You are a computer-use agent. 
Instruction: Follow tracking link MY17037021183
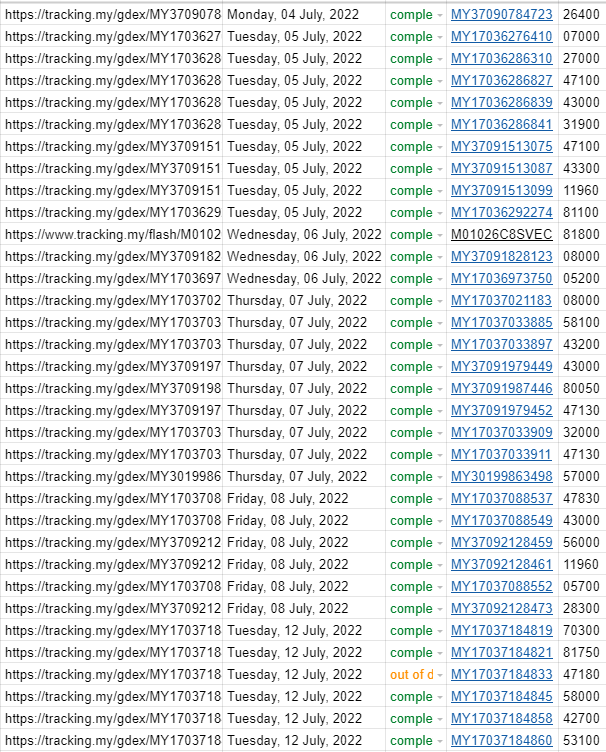pos(501,301)
